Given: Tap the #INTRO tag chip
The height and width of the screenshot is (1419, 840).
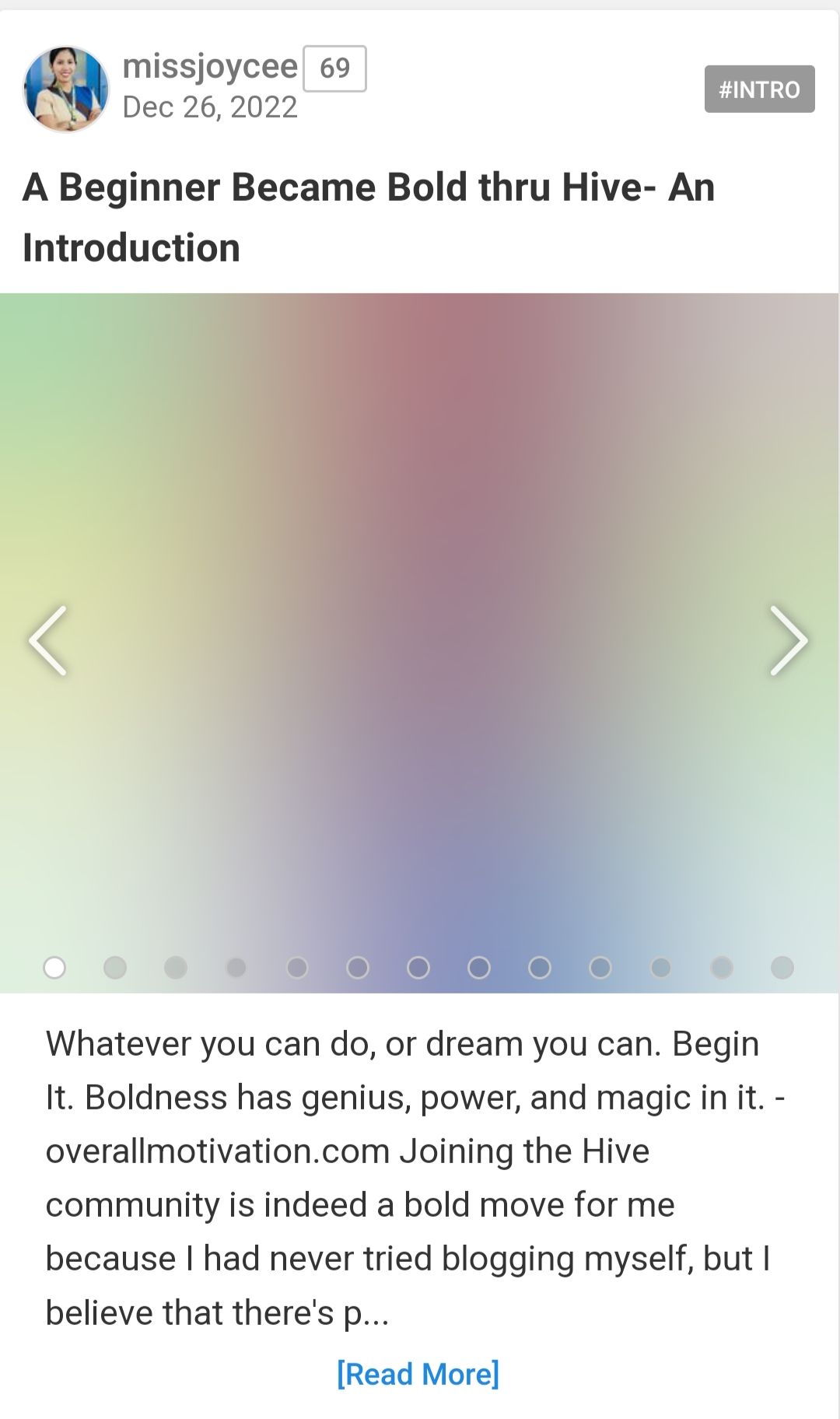Looking at the screenshot, I should [759, 89].
